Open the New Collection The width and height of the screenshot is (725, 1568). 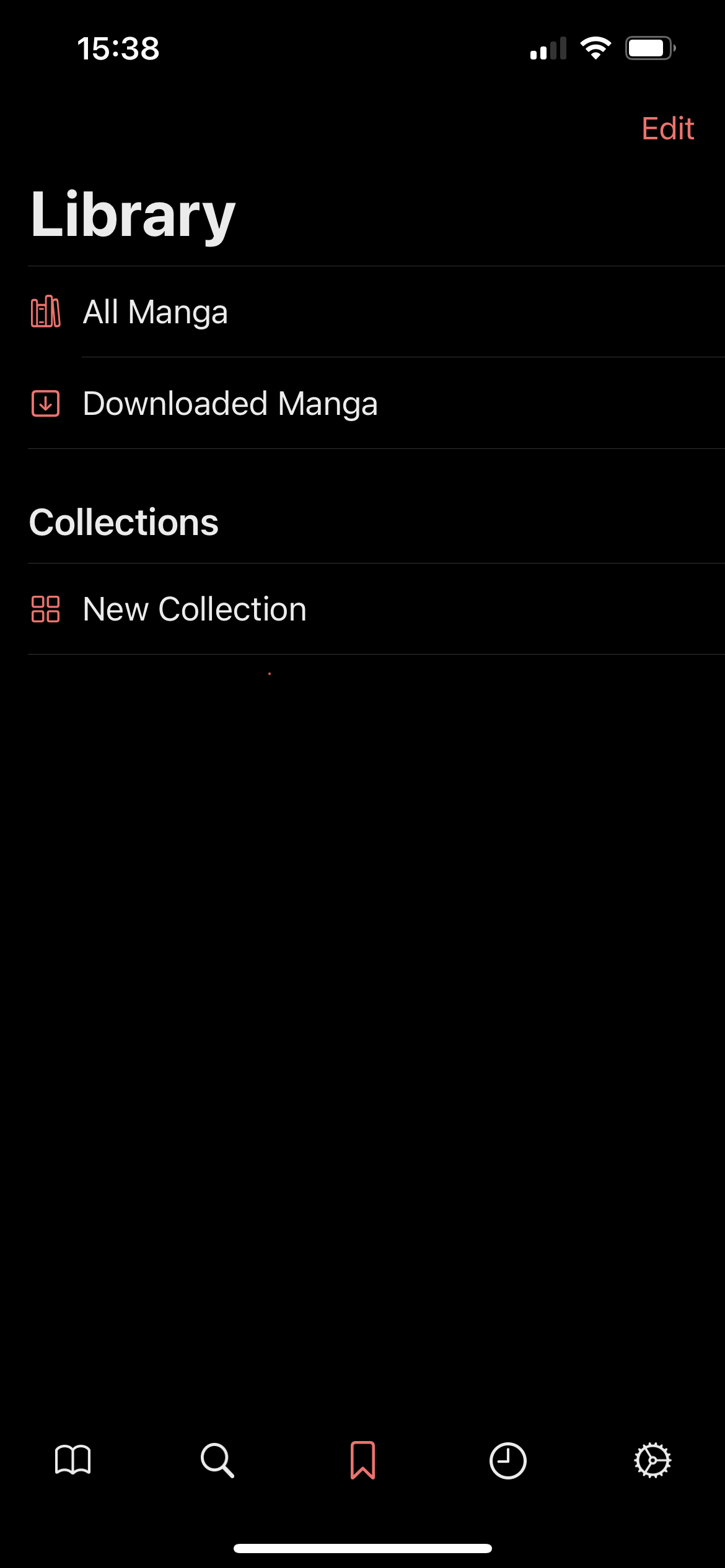[x=193, y=610]
